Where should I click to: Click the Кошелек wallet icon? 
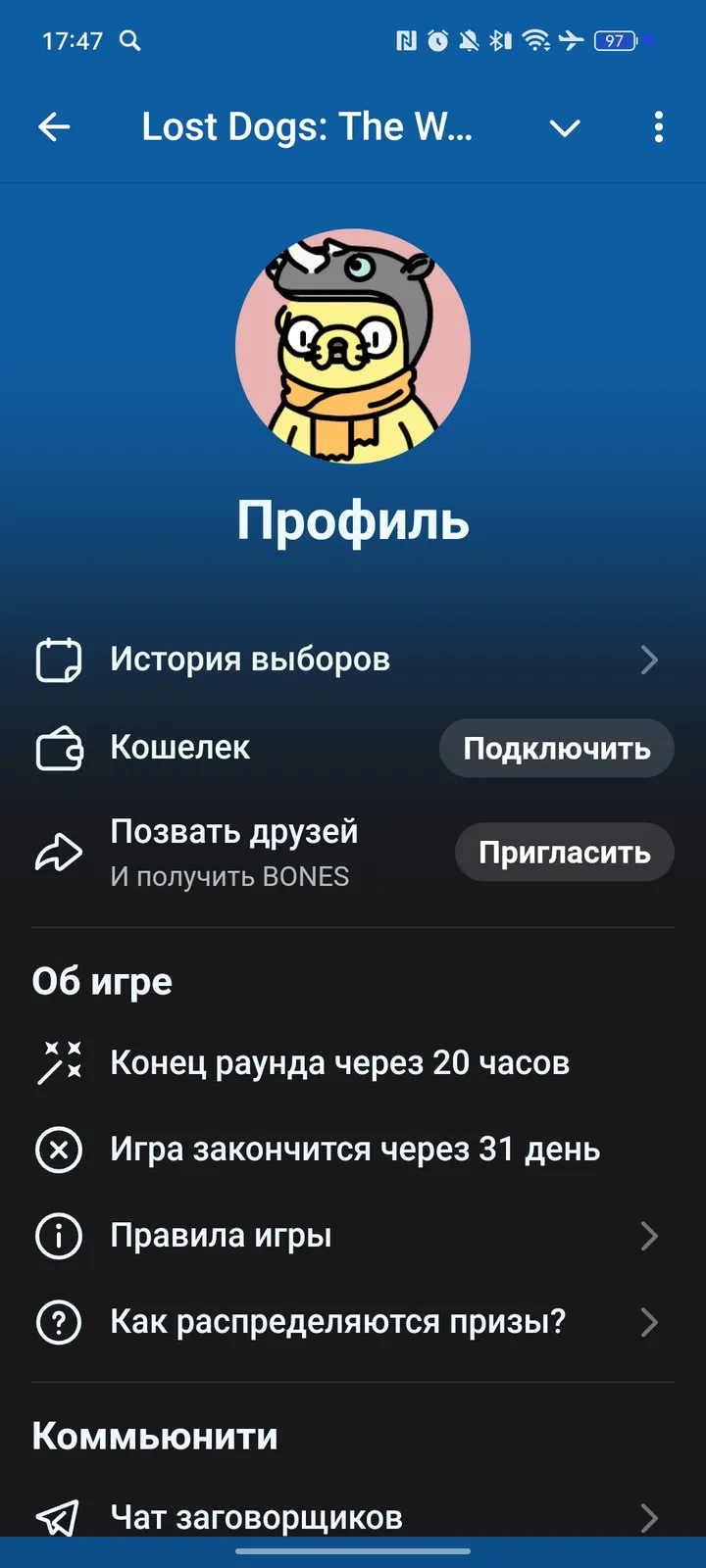coord(59,748)
